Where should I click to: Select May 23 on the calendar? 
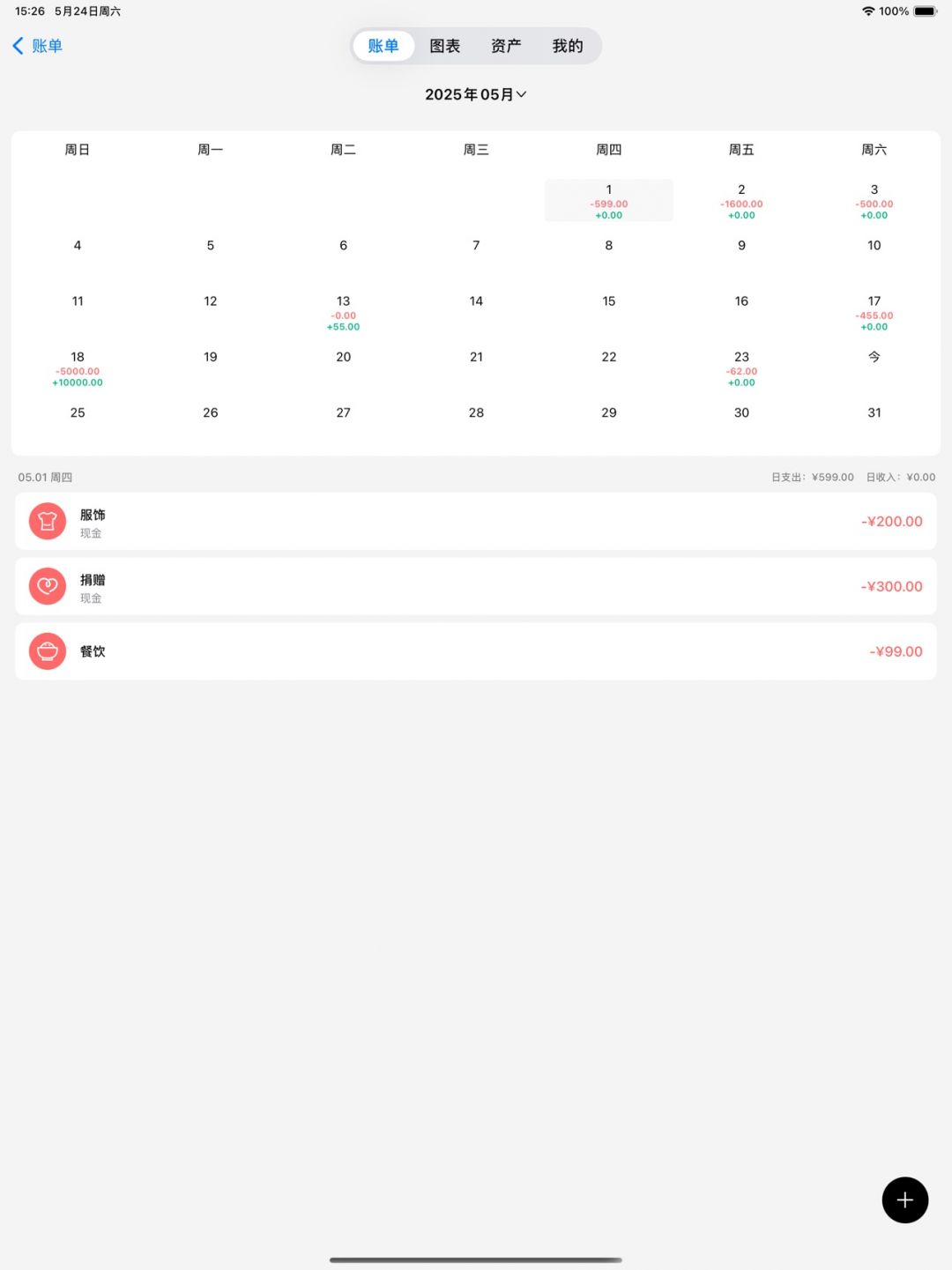[741, 368]
